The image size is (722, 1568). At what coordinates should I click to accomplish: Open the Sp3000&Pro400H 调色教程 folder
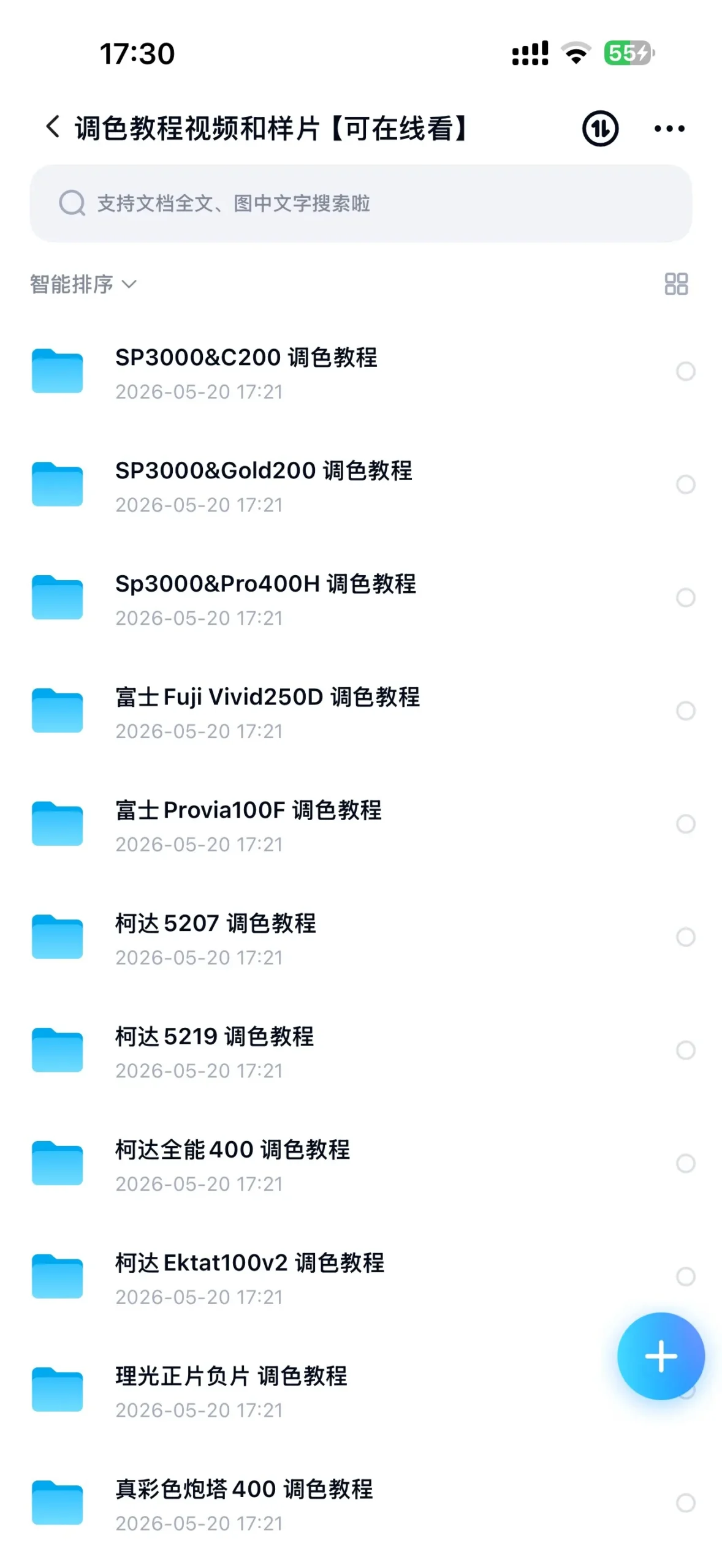click(x=361, y=598)
